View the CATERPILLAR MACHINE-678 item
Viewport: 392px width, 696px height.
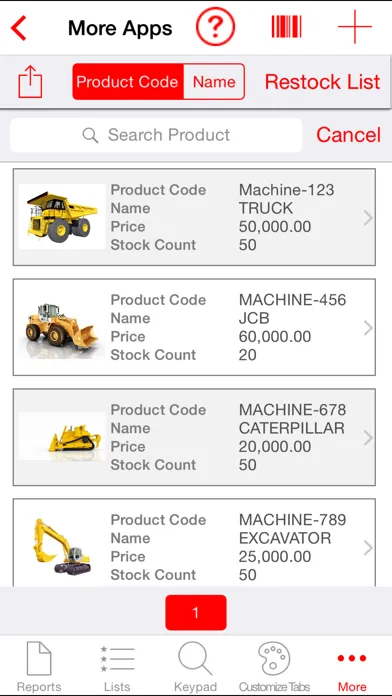point(194,437)
